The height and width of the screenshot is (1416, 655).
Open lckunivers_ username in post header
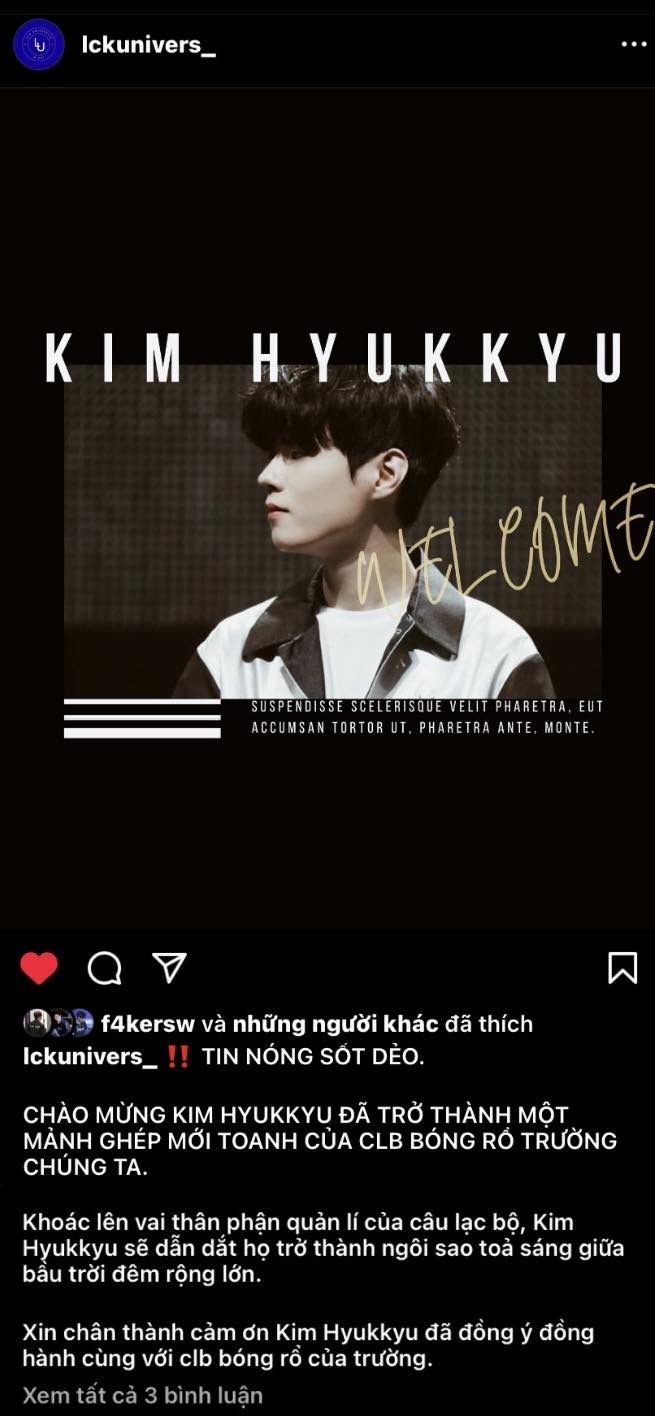[x=149, y=45]
